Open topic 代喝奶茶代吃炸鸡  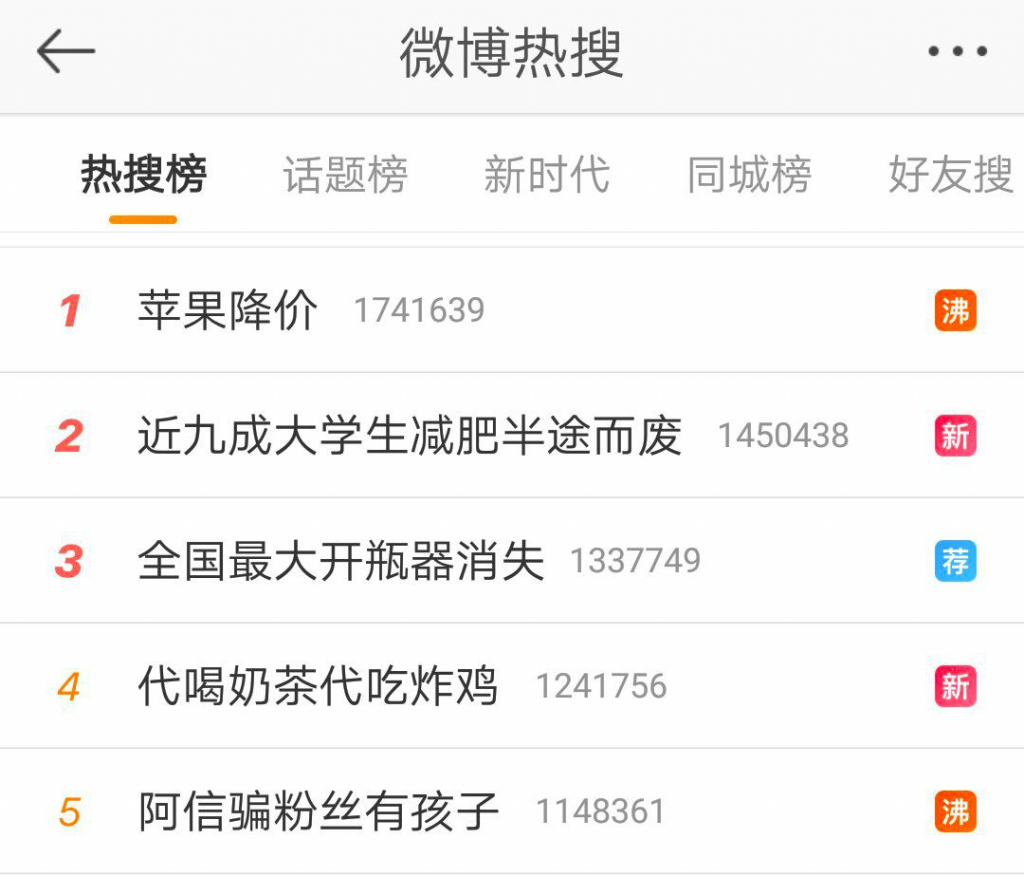pyautogui.click(x=318, y=687)
